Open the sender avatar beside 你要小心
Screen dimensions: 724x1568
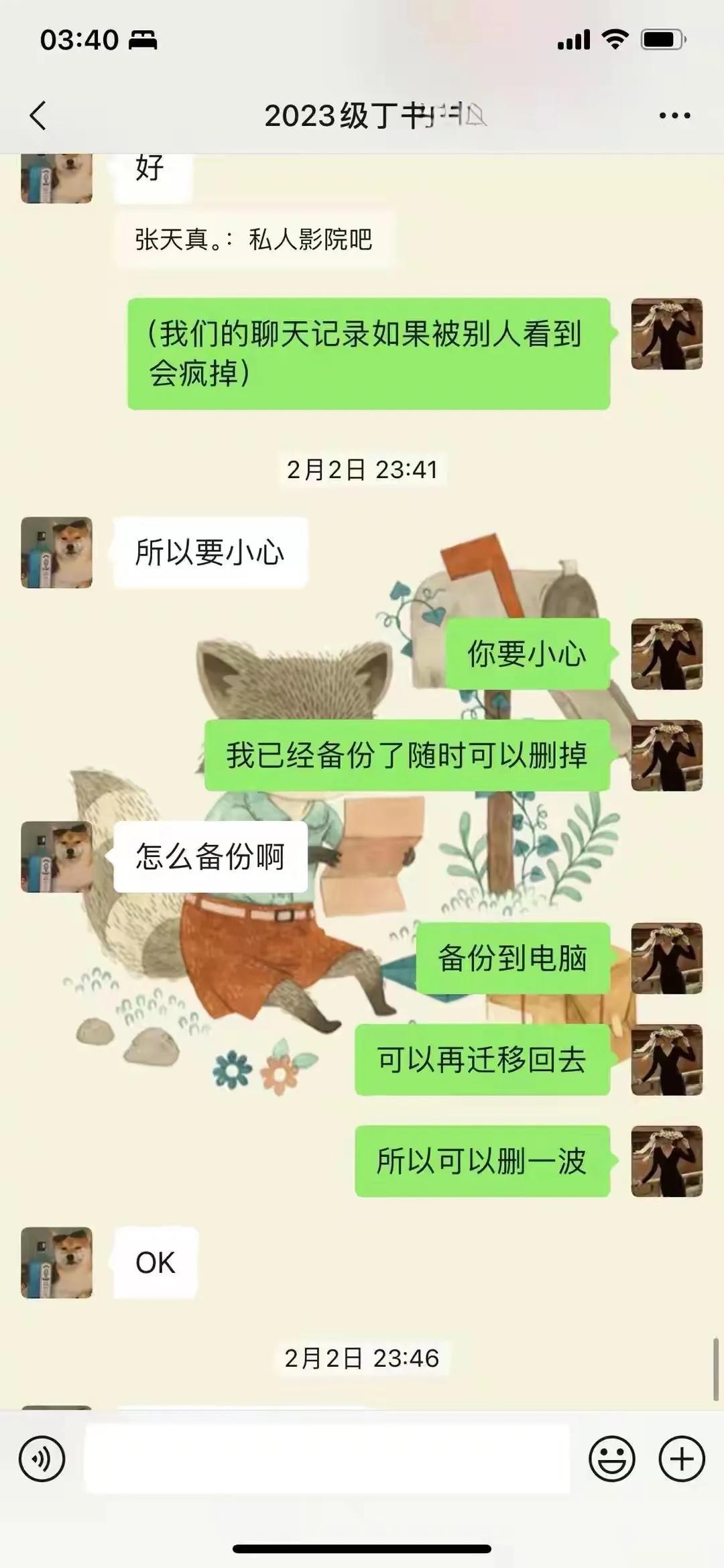click(666, 654)
